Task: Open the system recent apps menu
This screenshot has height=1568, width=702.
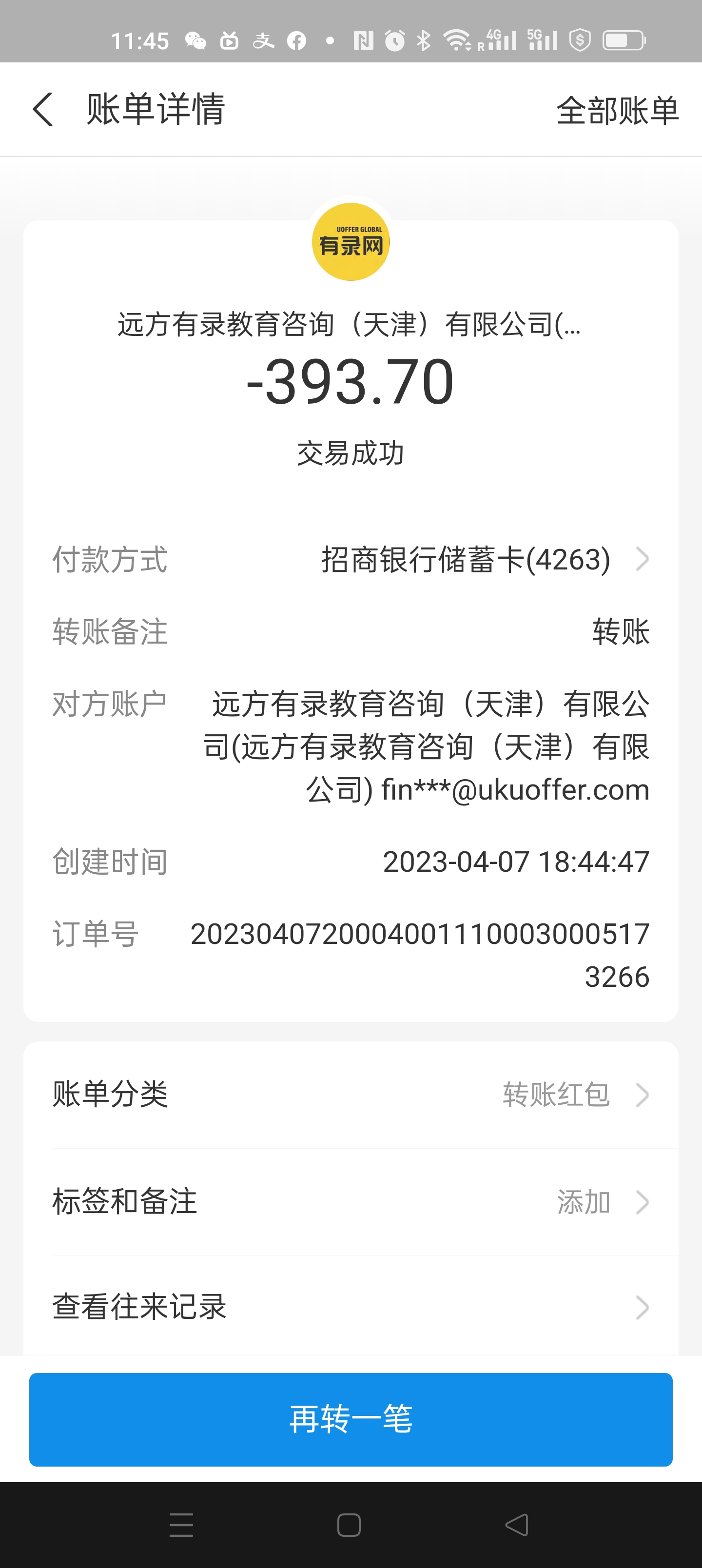Action: [181, 1525]
